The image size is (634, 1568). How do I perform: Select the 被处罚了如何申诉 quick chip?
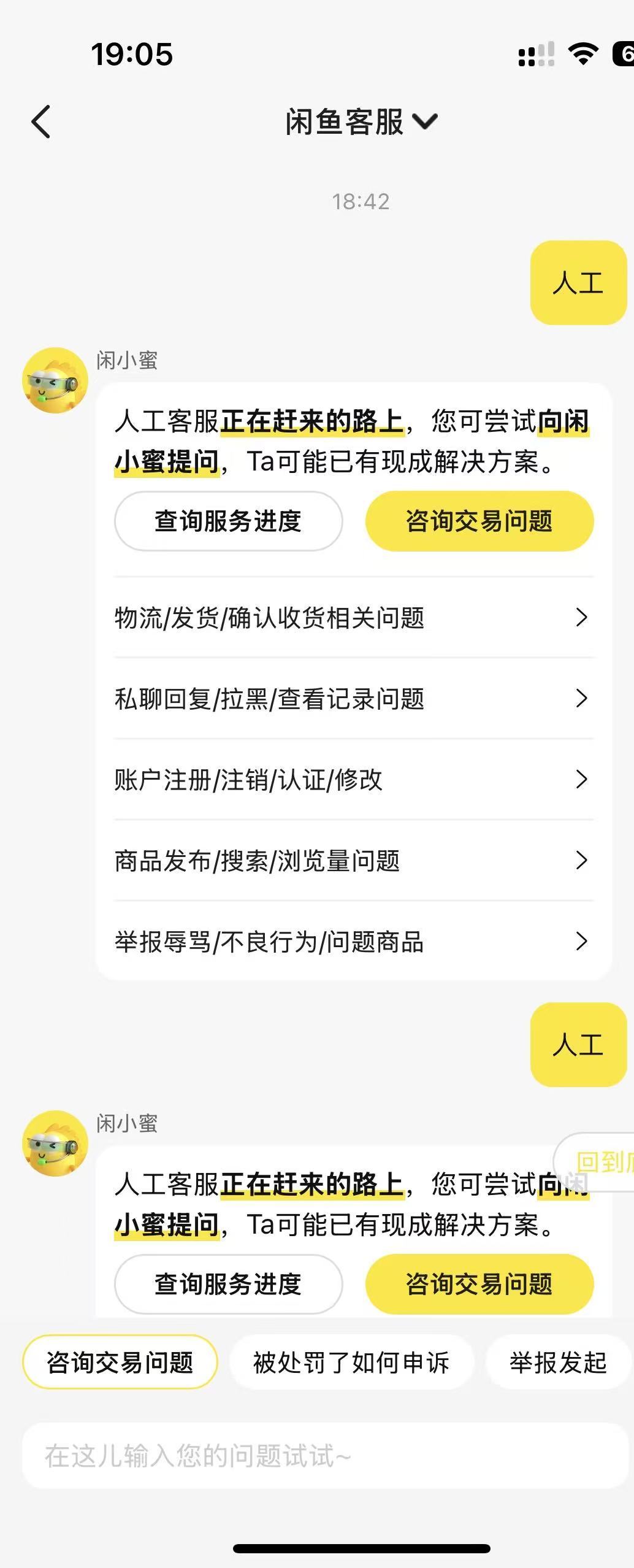click(x=351, y=1362)
